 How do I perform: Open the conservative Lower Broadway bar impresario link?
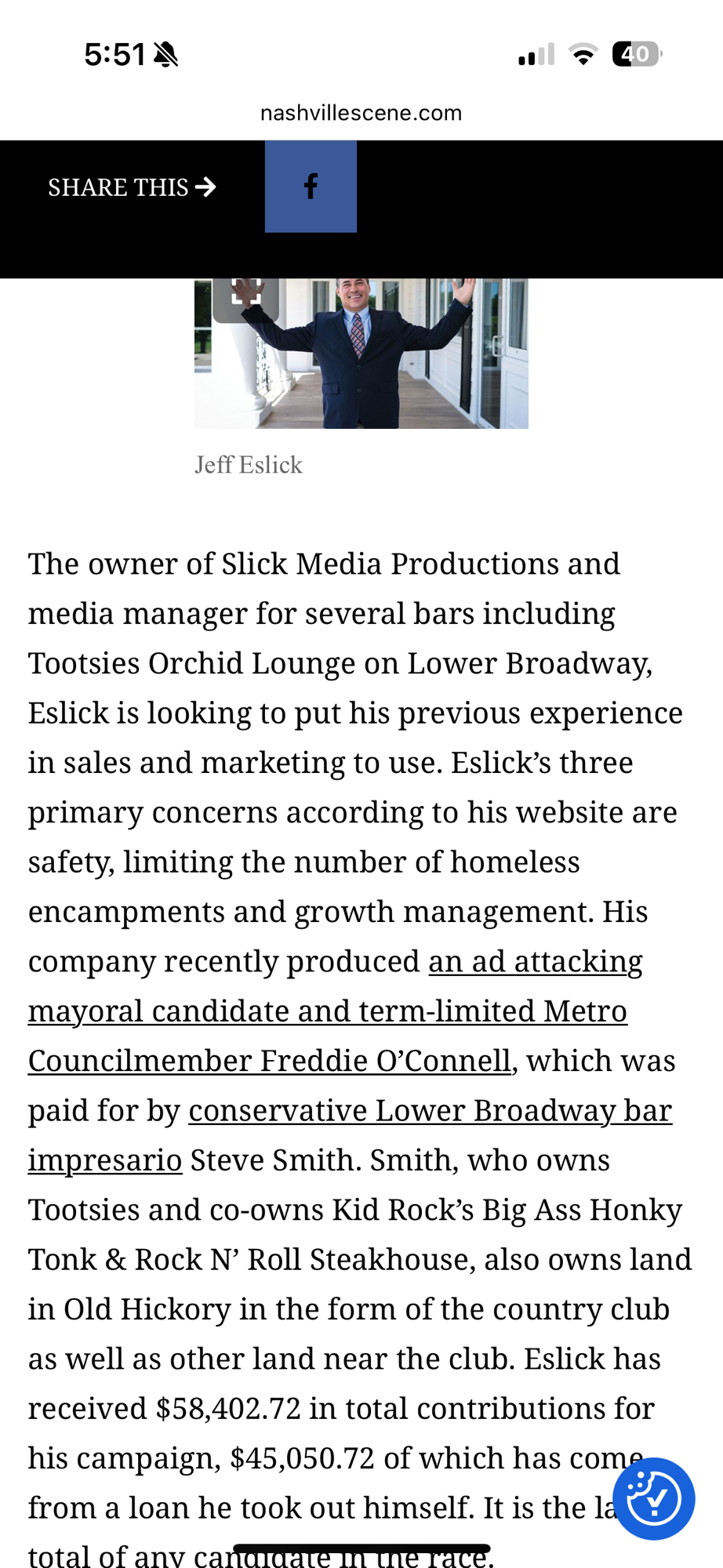click(430, 1111)
